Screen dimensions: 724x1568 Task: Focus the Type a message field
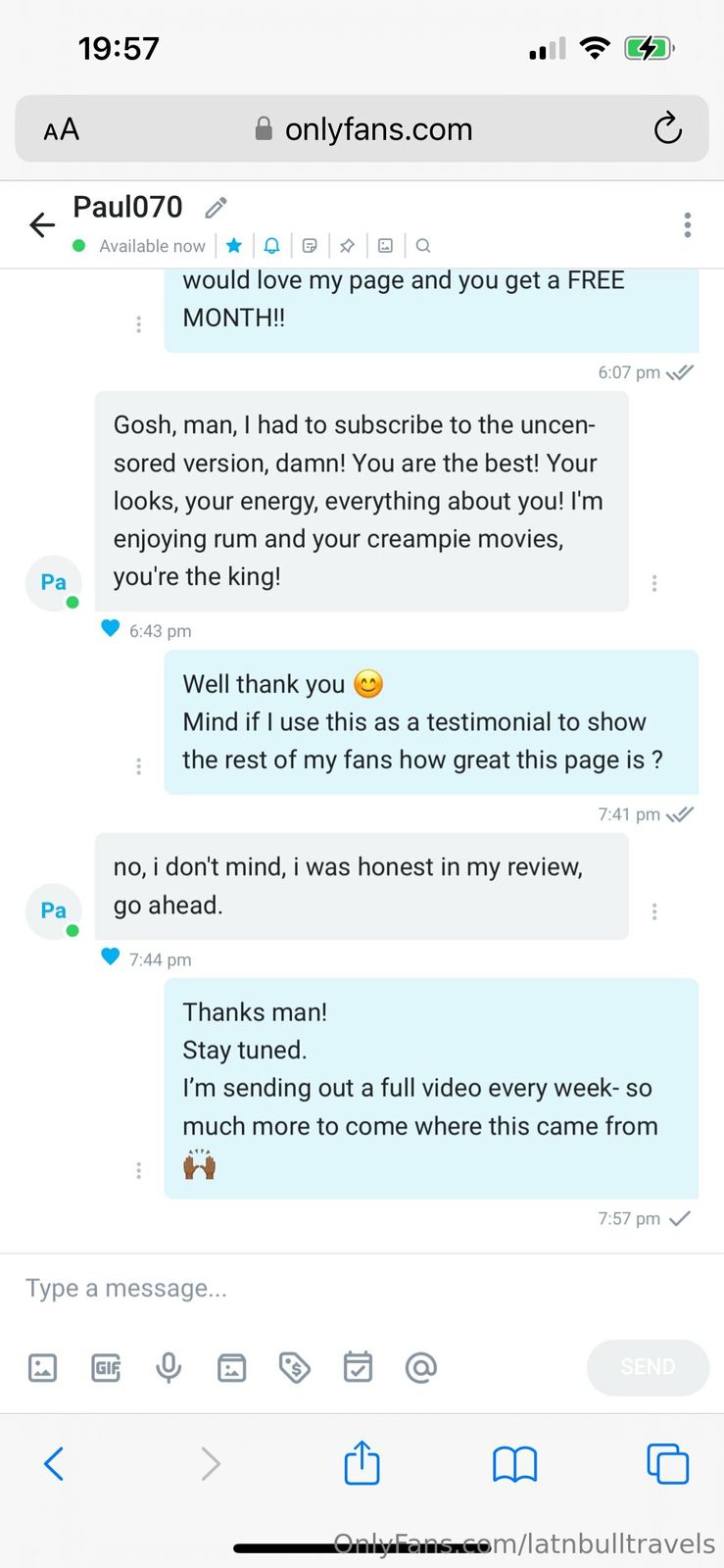[x=294, y=1288]
